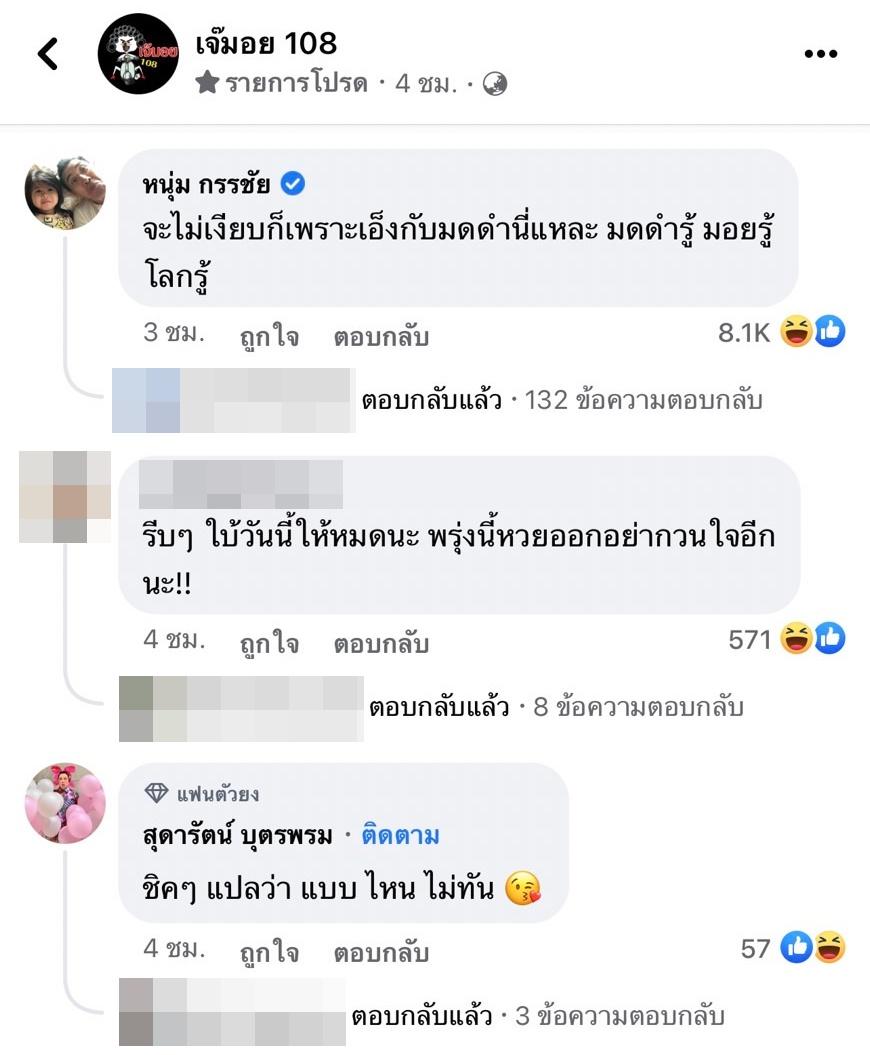870x1055 pixels.
Task: Like หนุ่ม กรรชัย's comment via ถูกใจ
Action: [269, 336]
